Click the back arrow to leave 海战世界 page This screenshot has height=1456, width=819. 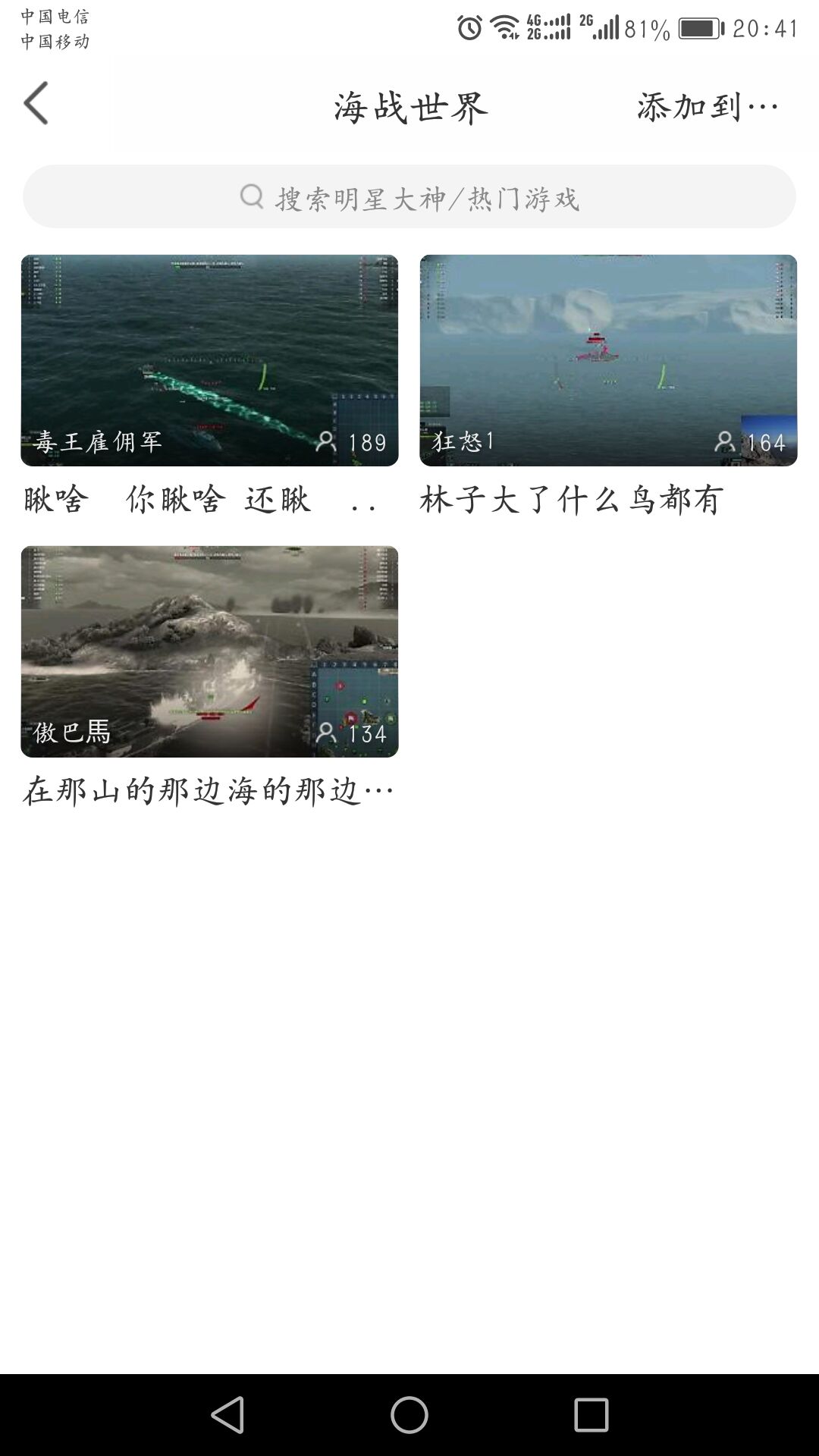[x=36, y=105]
